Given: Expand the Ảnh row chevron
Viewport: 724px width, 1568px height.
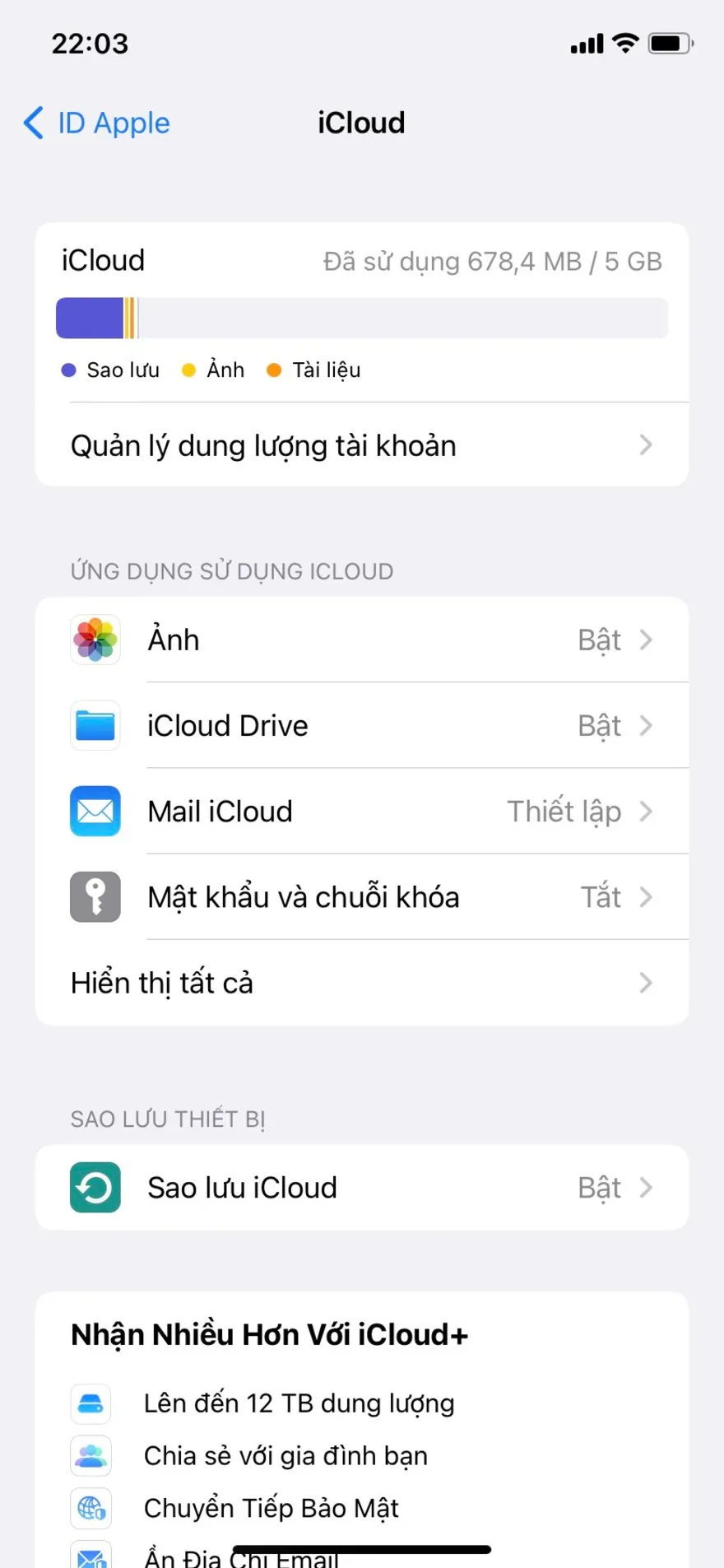Looking at the screenshot, I should (x=648, y=640).
